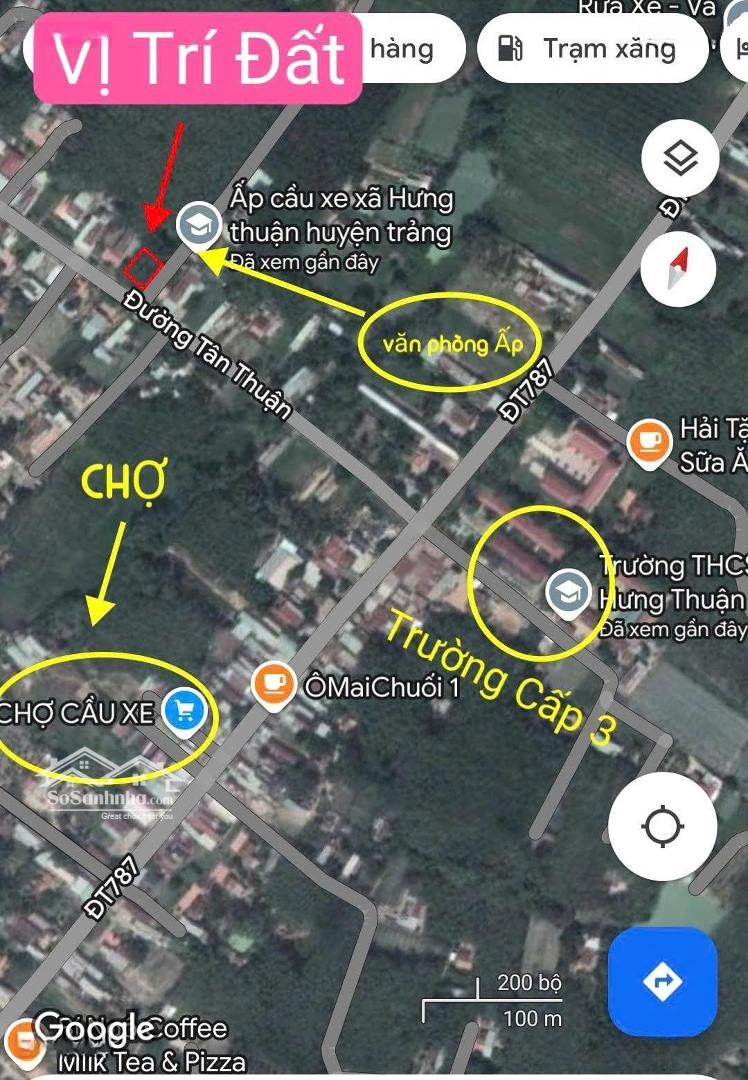Select the CHỢ CẦU XE market pin
Viewport: 748px width, 1080px height.
coord(184,711)
